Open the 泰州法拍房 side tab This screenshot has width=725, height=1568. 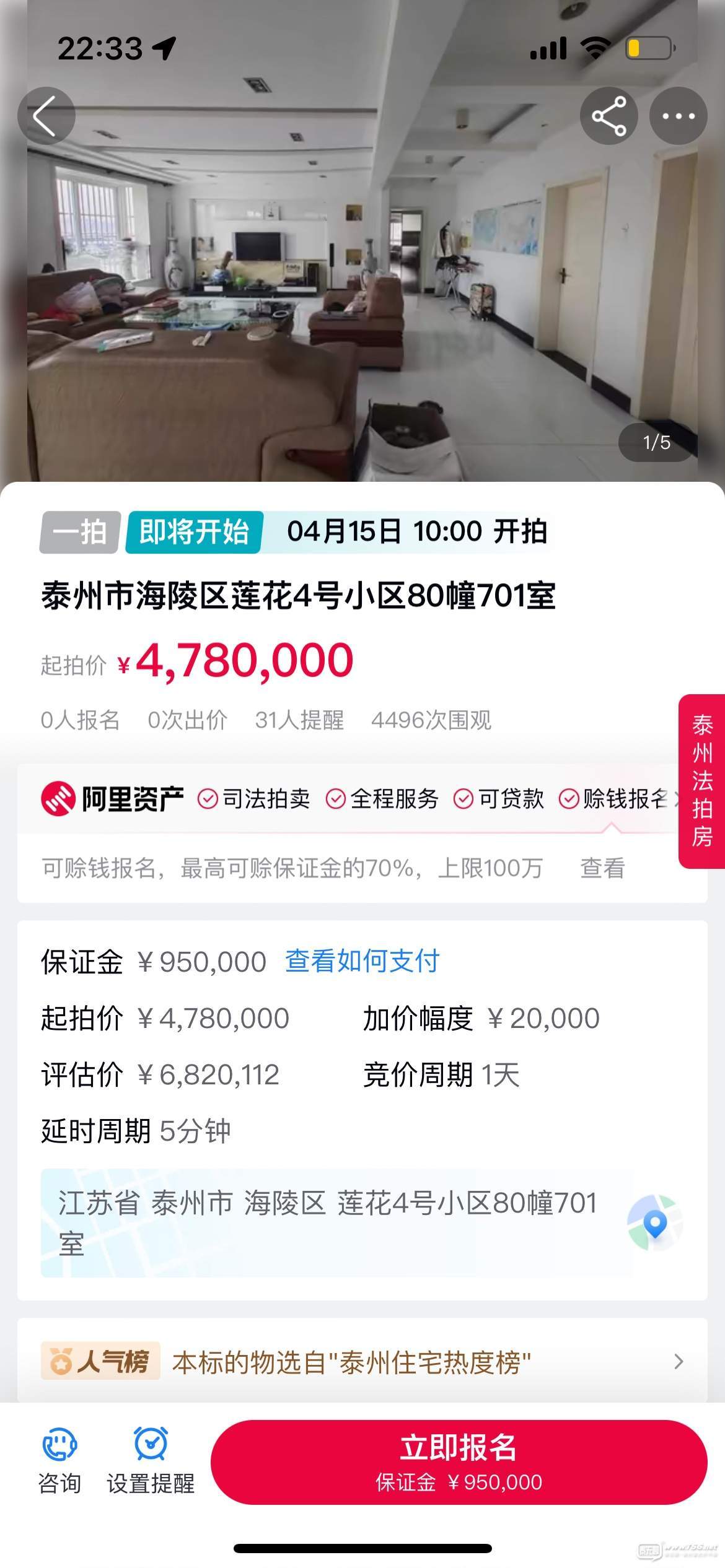click(x=702, y=781)
